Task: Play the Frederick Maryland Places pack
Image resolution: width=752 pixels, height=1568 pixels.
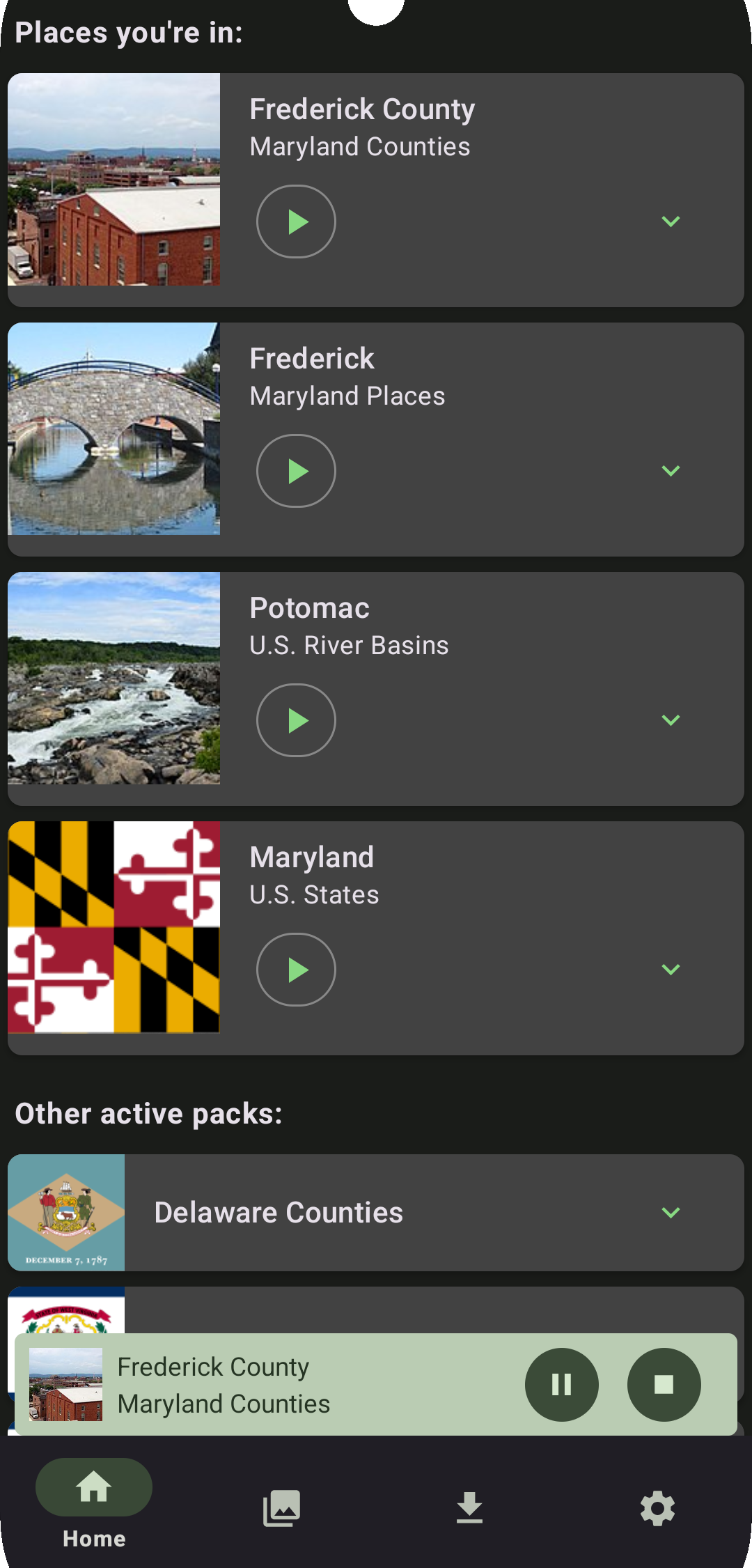Action: pos(296,471)
